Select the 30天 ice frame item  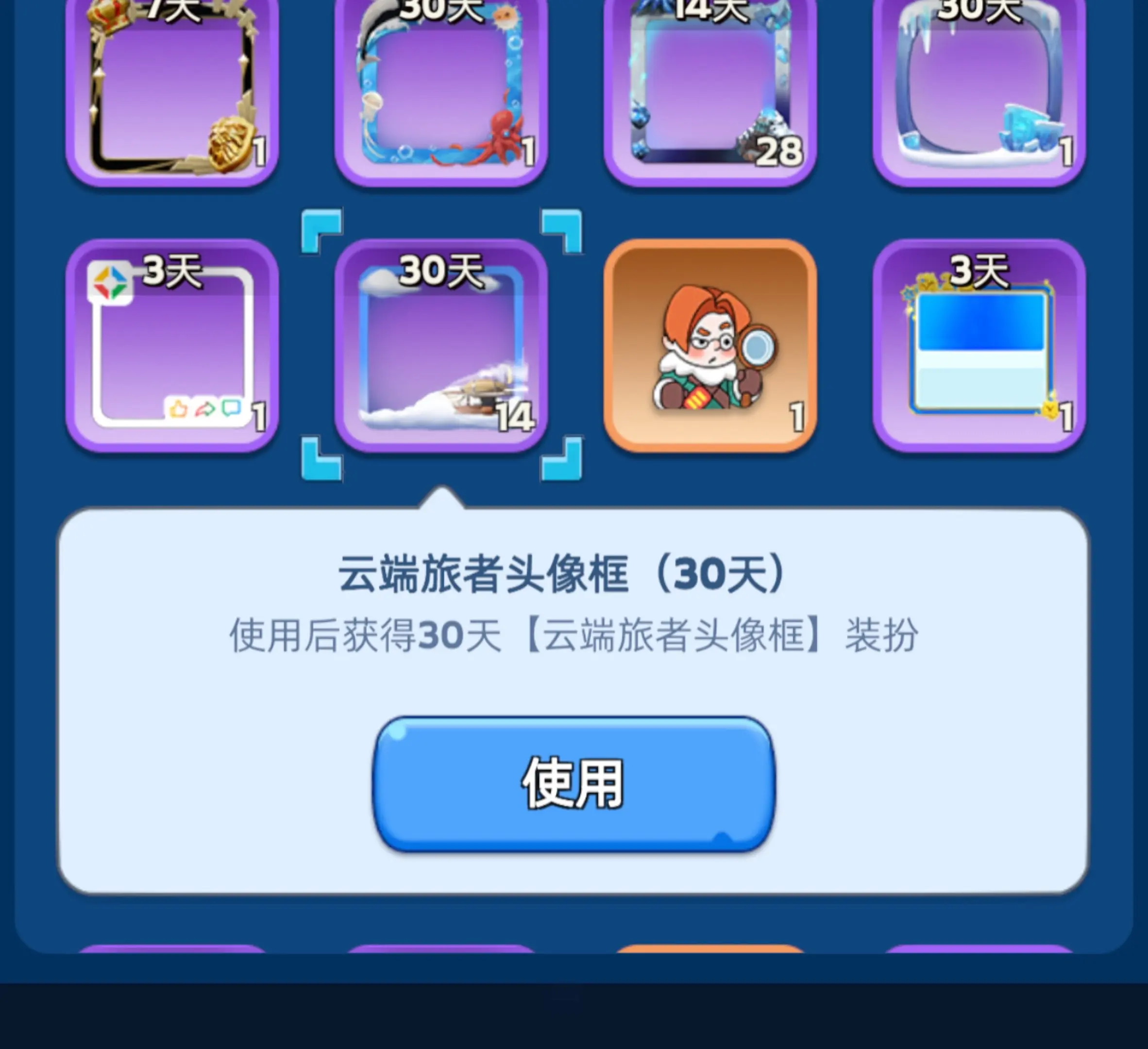[x=979, y=91]
